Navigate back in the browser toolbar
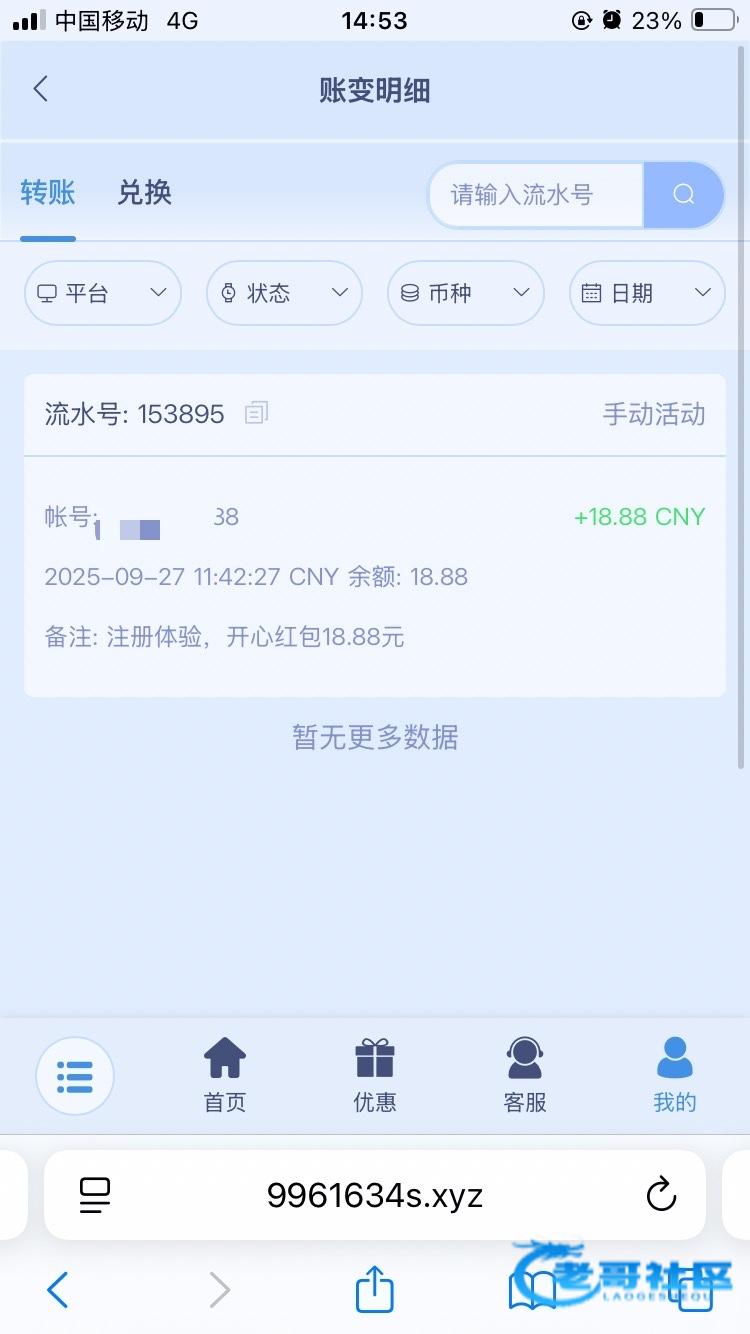750x1334 pixels. click(x=58, y=1290)
